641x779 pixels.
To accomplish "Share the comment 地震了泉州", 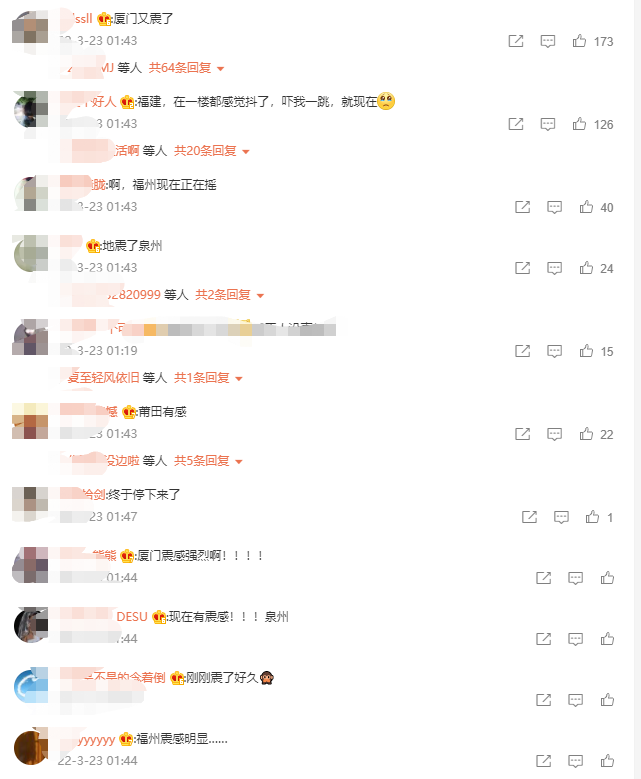I will pyautogui.click(x=522, y=268).
